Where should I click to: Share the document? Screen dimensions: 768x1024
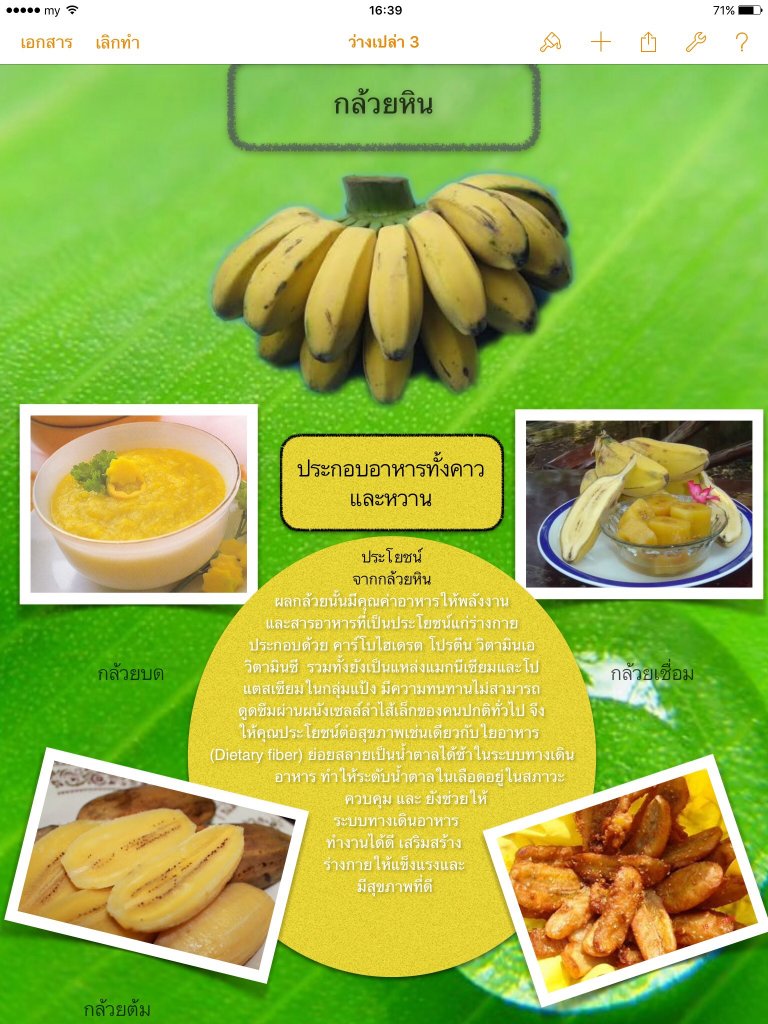click(x=648, y=42)
